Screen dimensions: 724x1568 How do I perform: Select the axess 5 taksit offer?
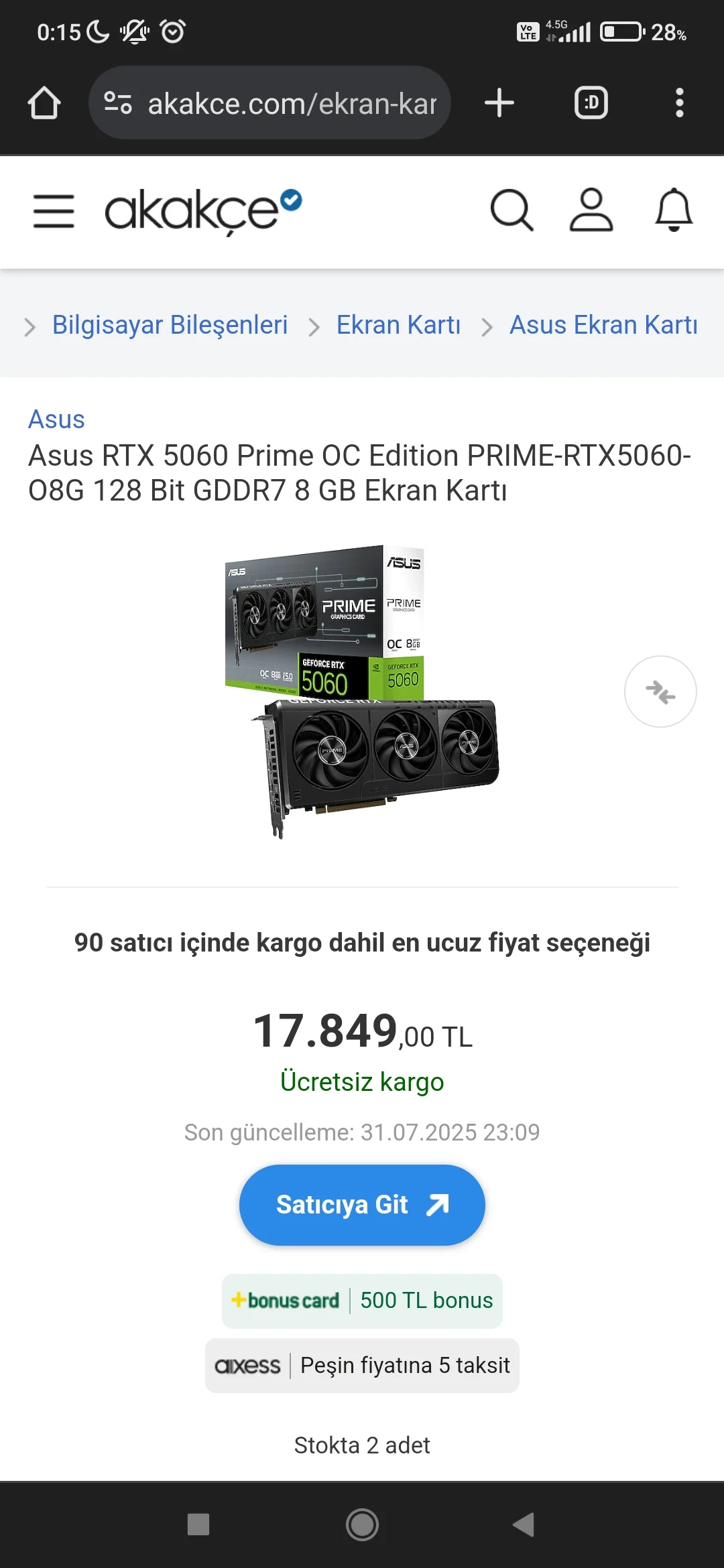coord(362,1366)
